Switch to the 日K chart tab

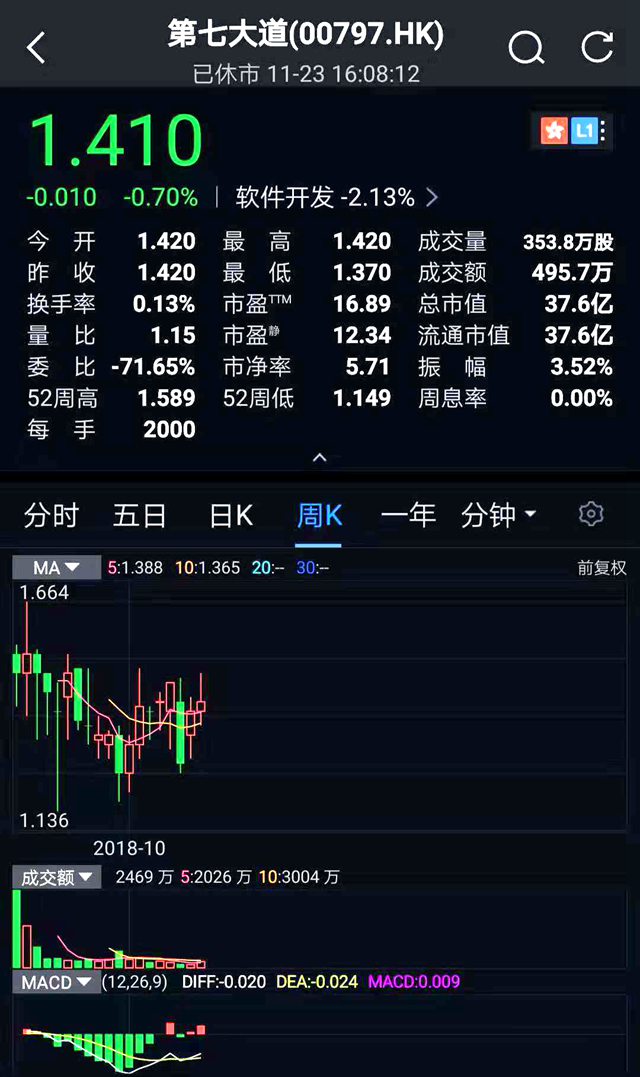point(231,514)
